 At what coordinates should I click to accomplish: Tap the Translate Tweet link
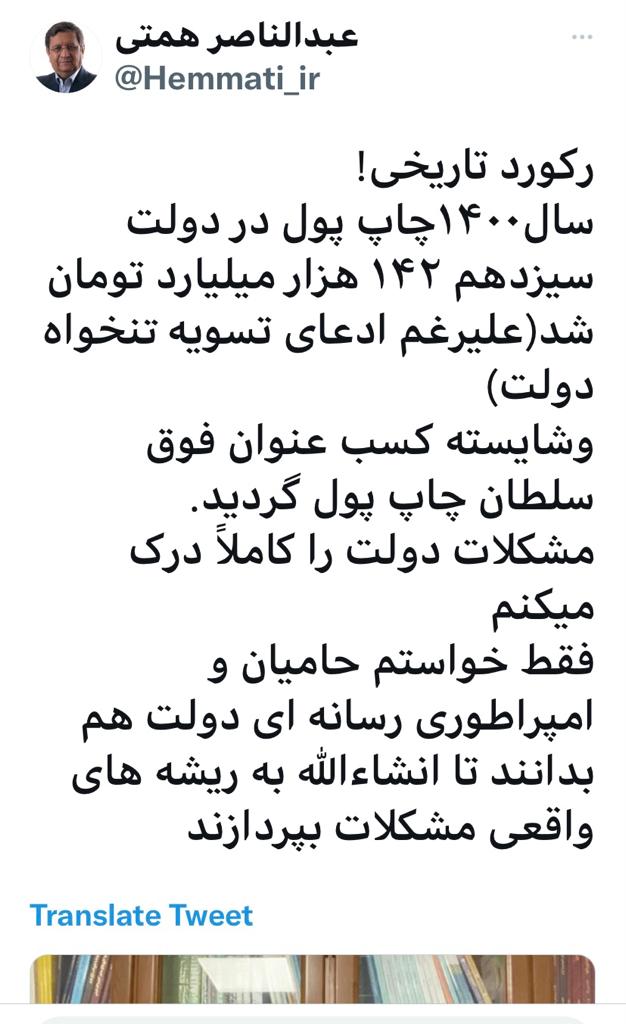click(x=141, y=914)
